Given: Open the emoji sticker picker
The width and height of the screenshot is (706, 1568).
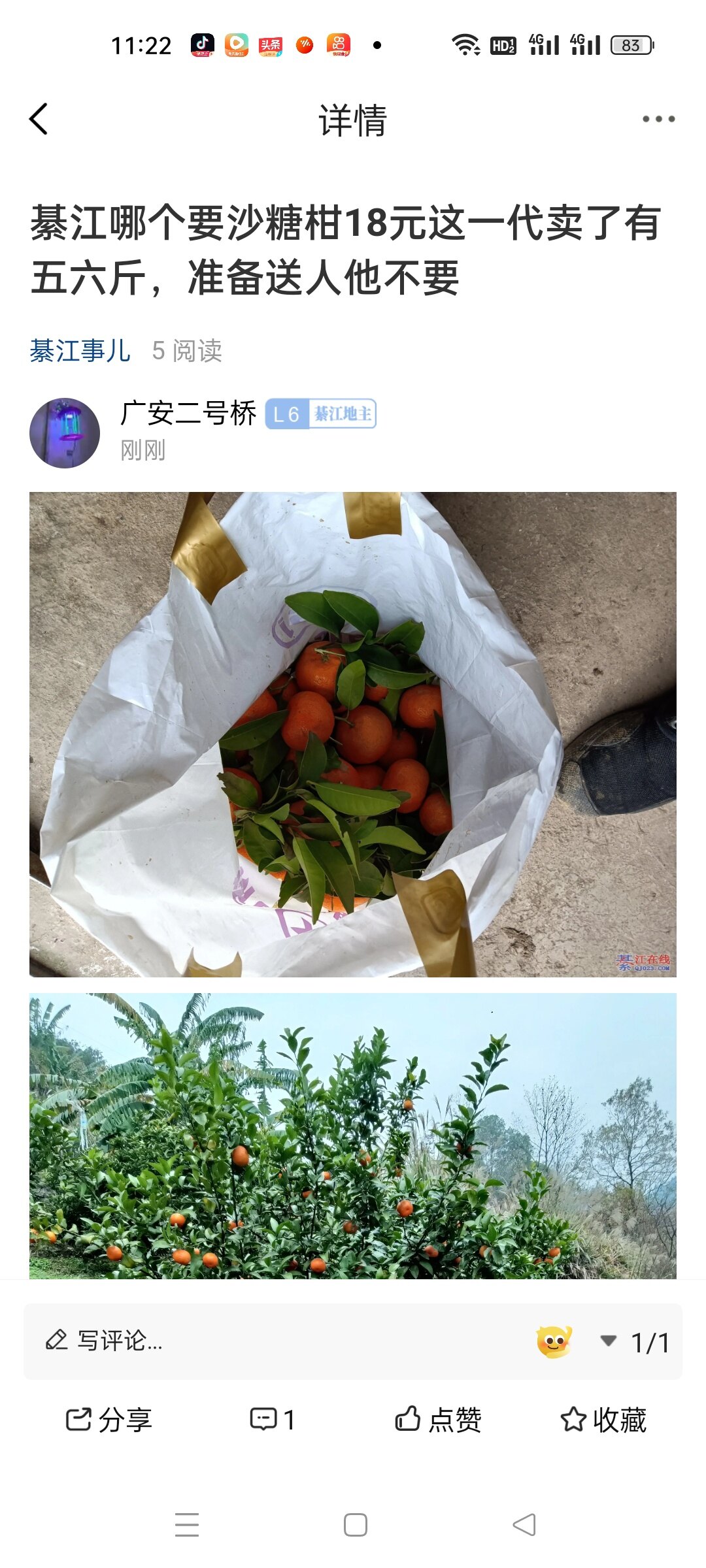Looking at the screenshot, I should pos(554,1342).
